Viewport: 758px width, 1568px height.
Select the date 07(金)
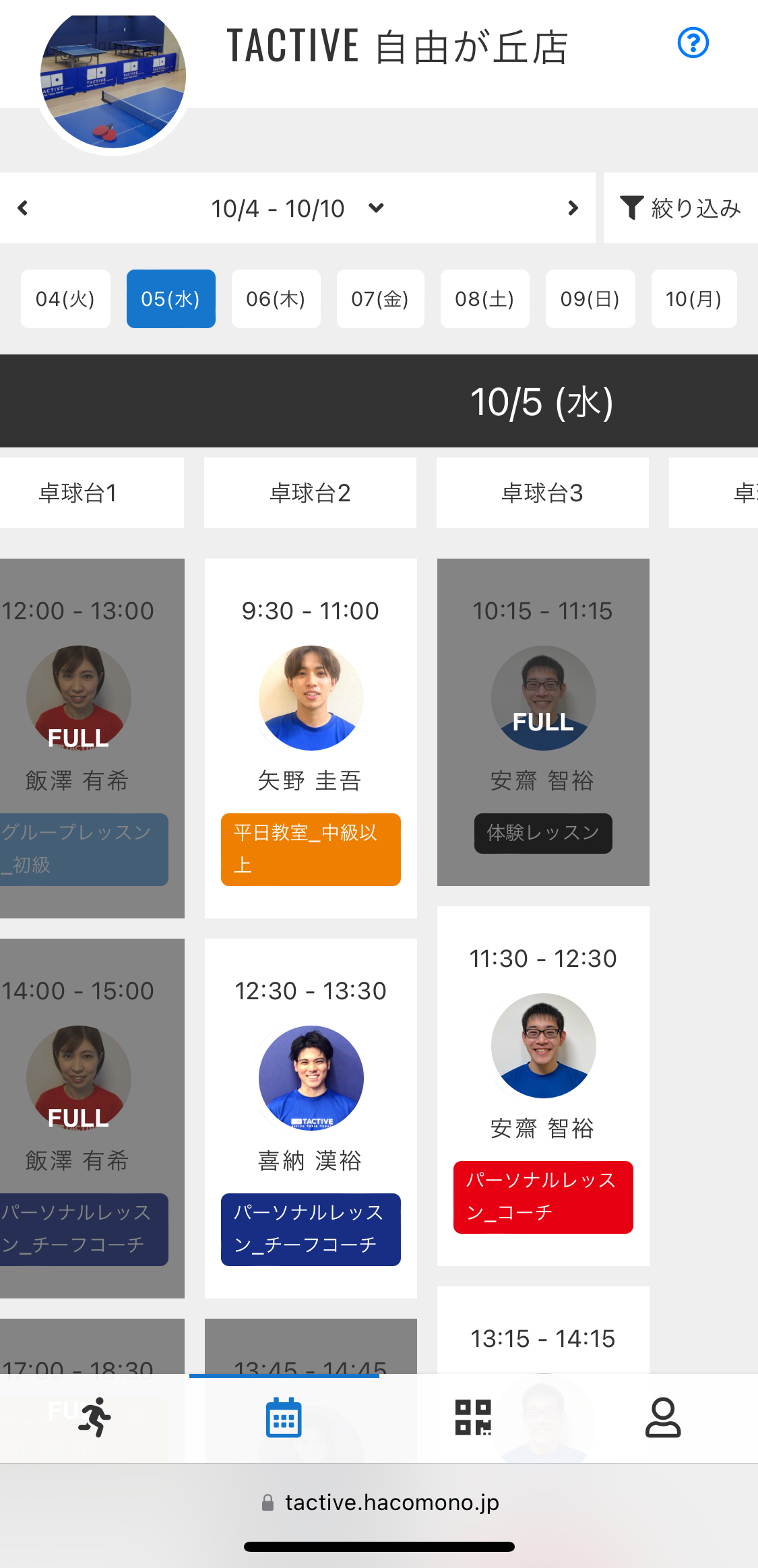381,299
